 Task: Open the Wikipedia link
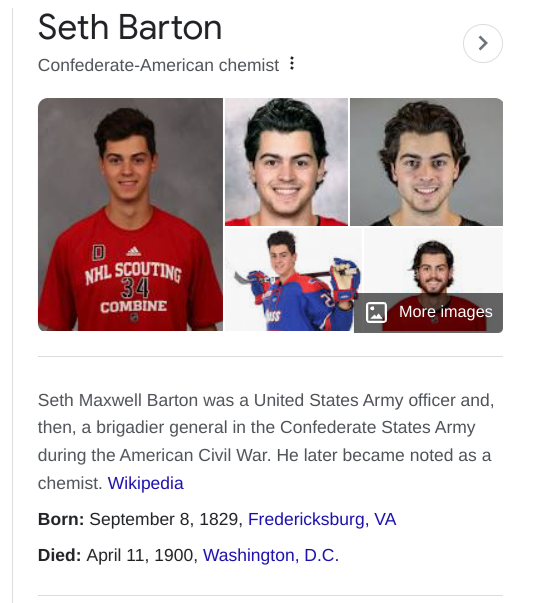pos(145,483)
